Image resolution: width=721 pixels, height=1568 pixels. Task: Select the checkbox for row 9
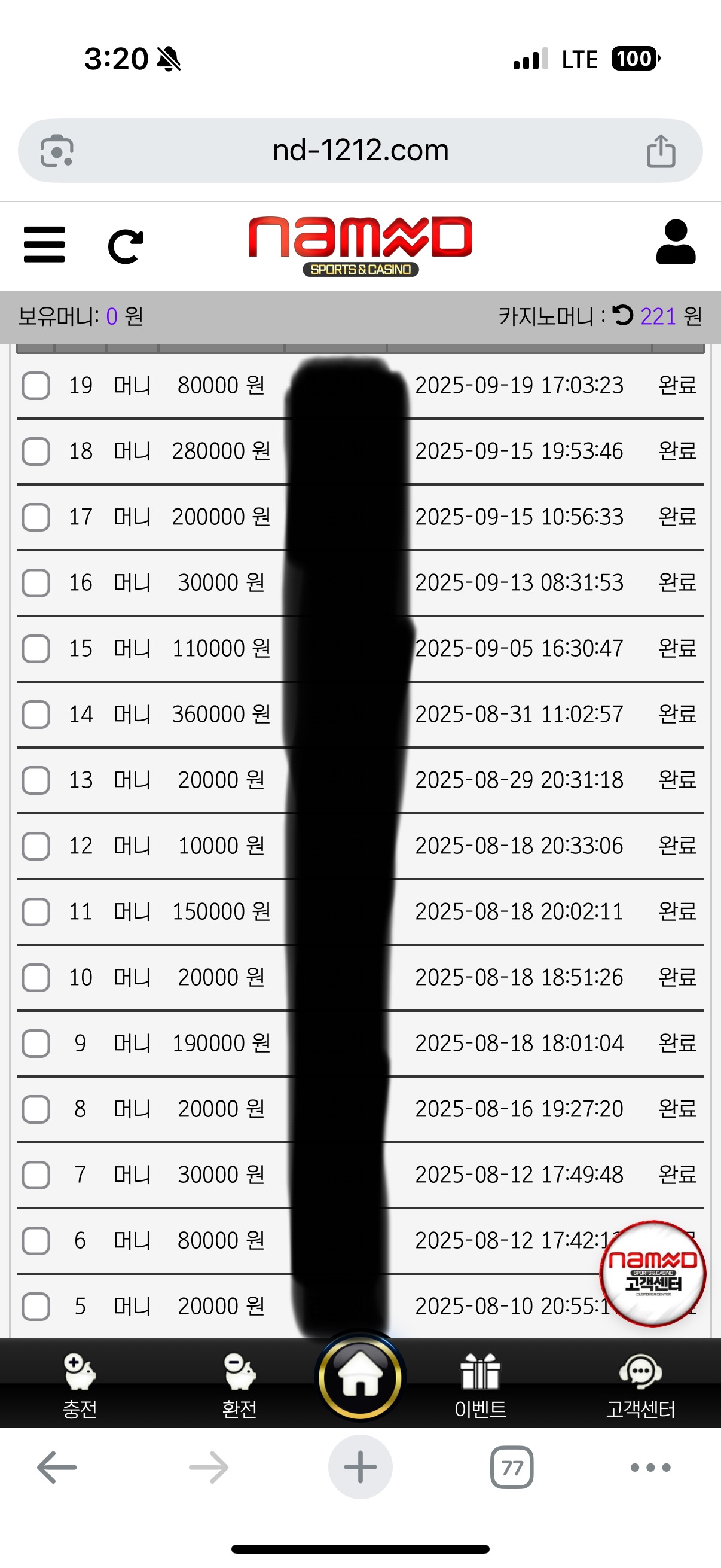(x=36, y=1044)
